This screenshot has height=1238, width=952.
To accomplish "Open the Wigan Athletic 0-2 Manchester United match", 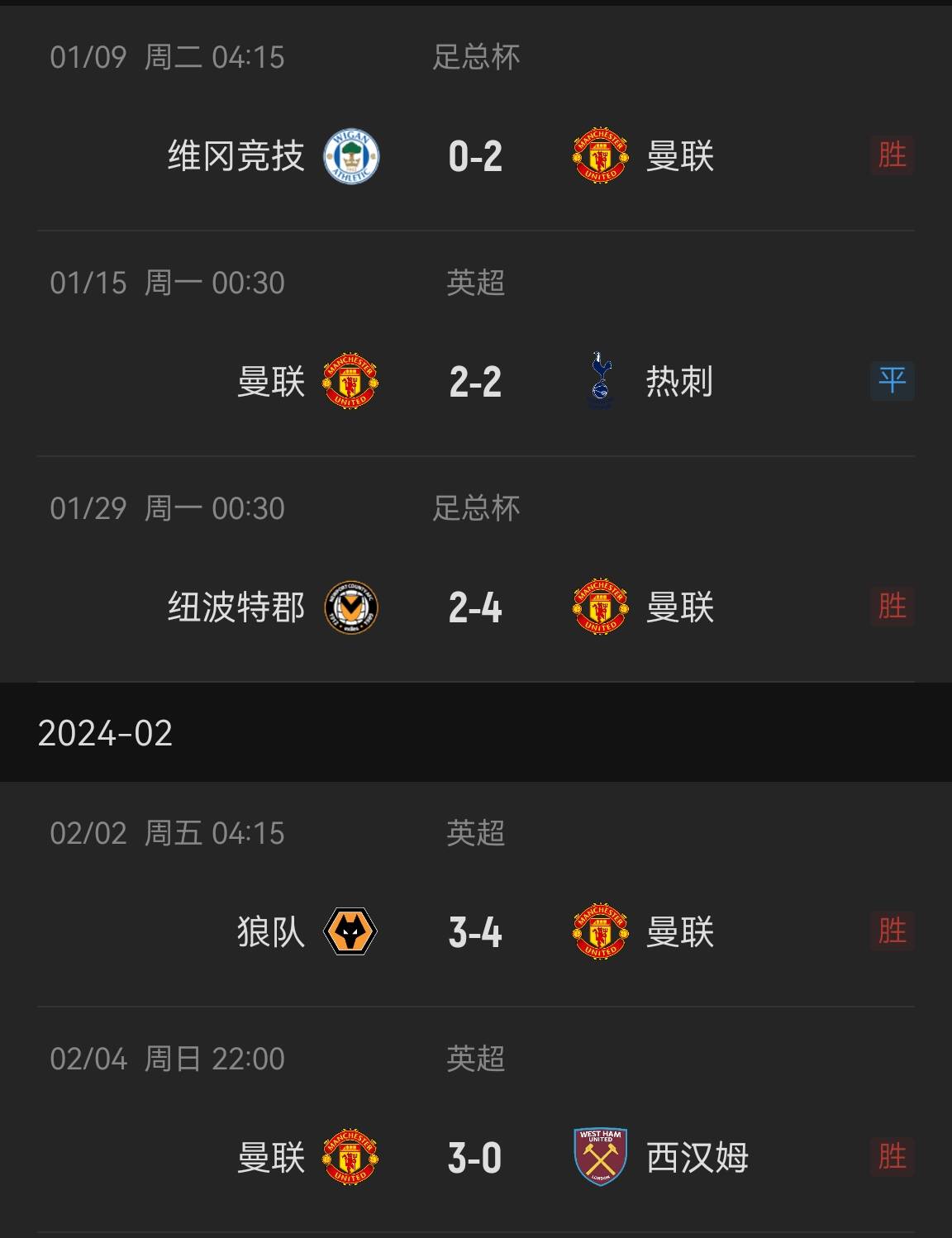I will click(x=475, y=156).
